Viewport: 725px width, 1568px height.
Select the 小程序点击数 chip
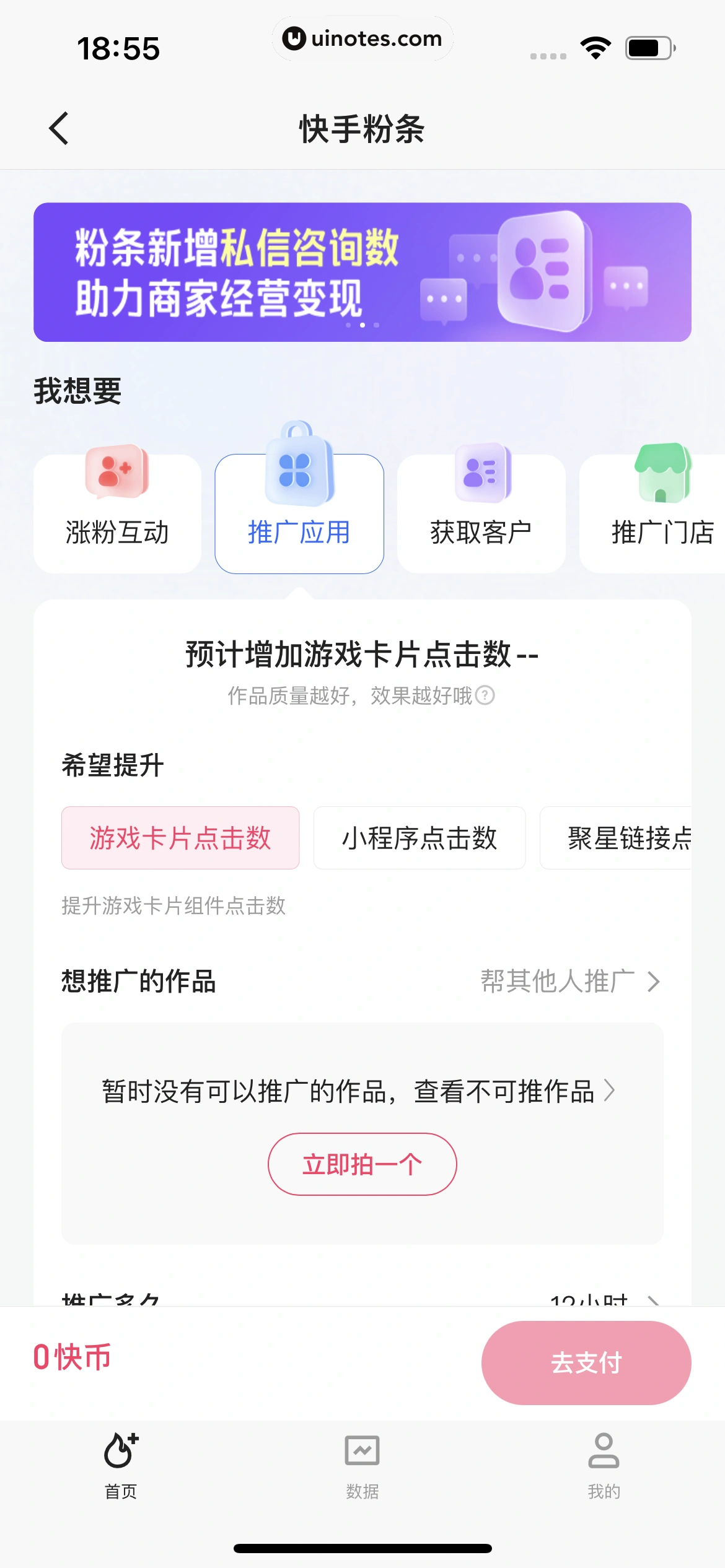(420, 838)
